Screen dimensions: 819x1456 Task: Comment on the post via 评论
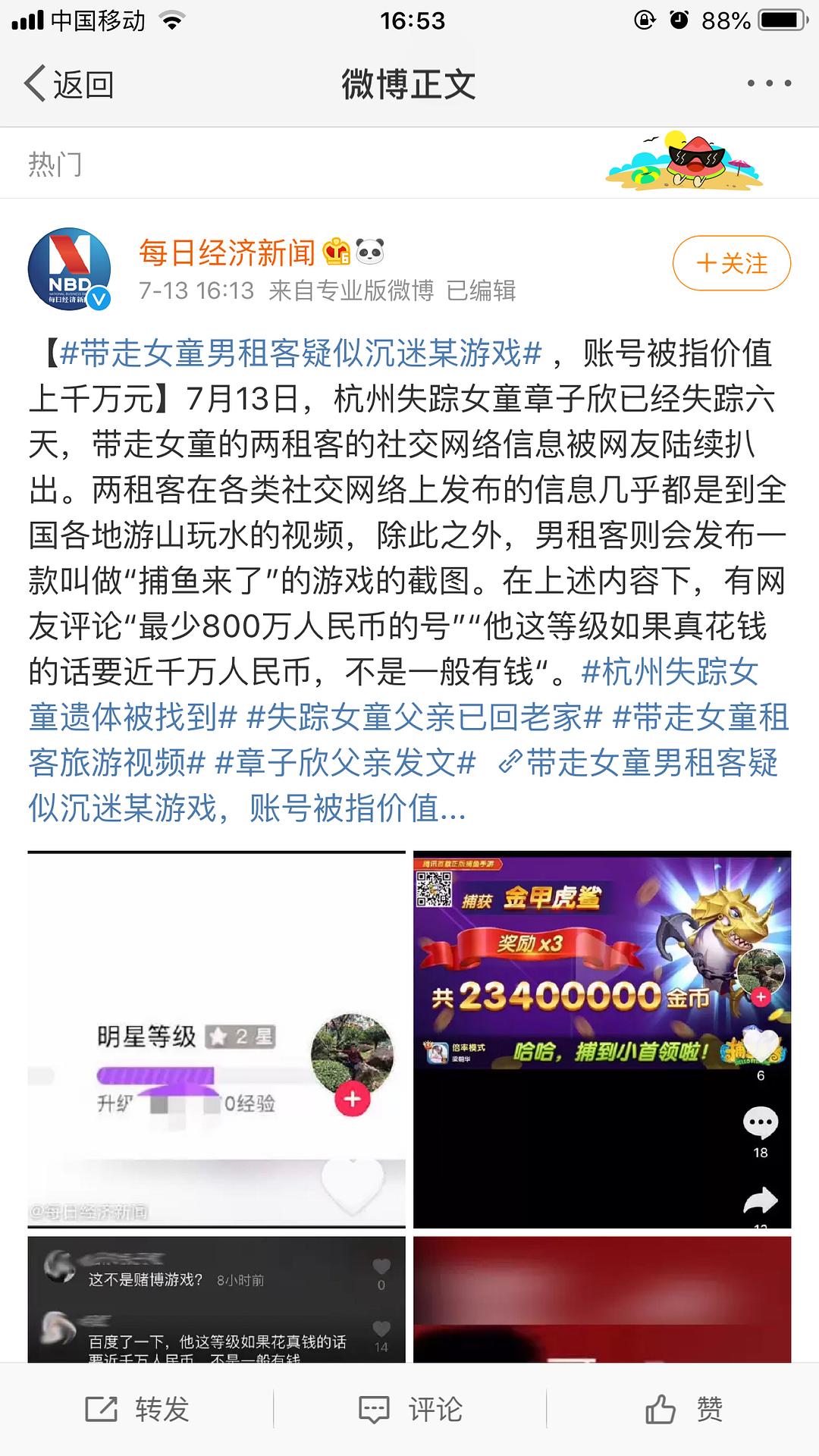(409, 1409)
